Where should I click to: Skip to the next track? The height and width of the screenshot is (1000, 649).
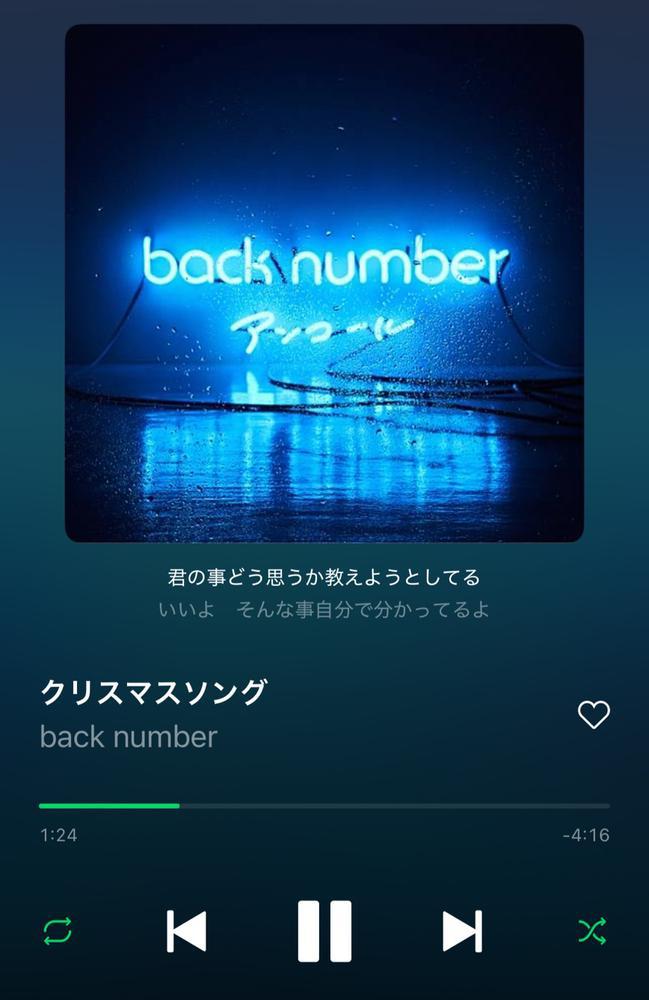462,931
